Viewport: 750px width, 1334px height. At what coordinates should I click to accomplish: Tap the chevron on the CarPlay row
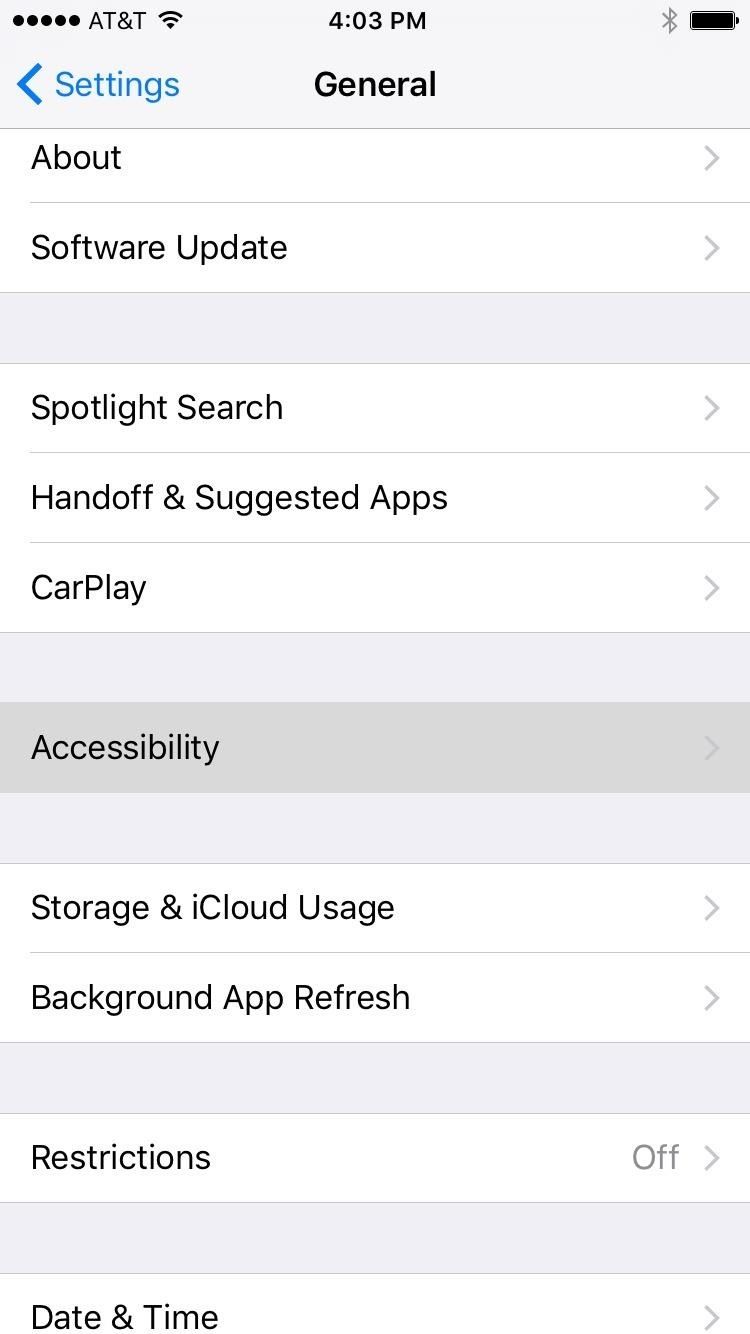pos(712,588)
